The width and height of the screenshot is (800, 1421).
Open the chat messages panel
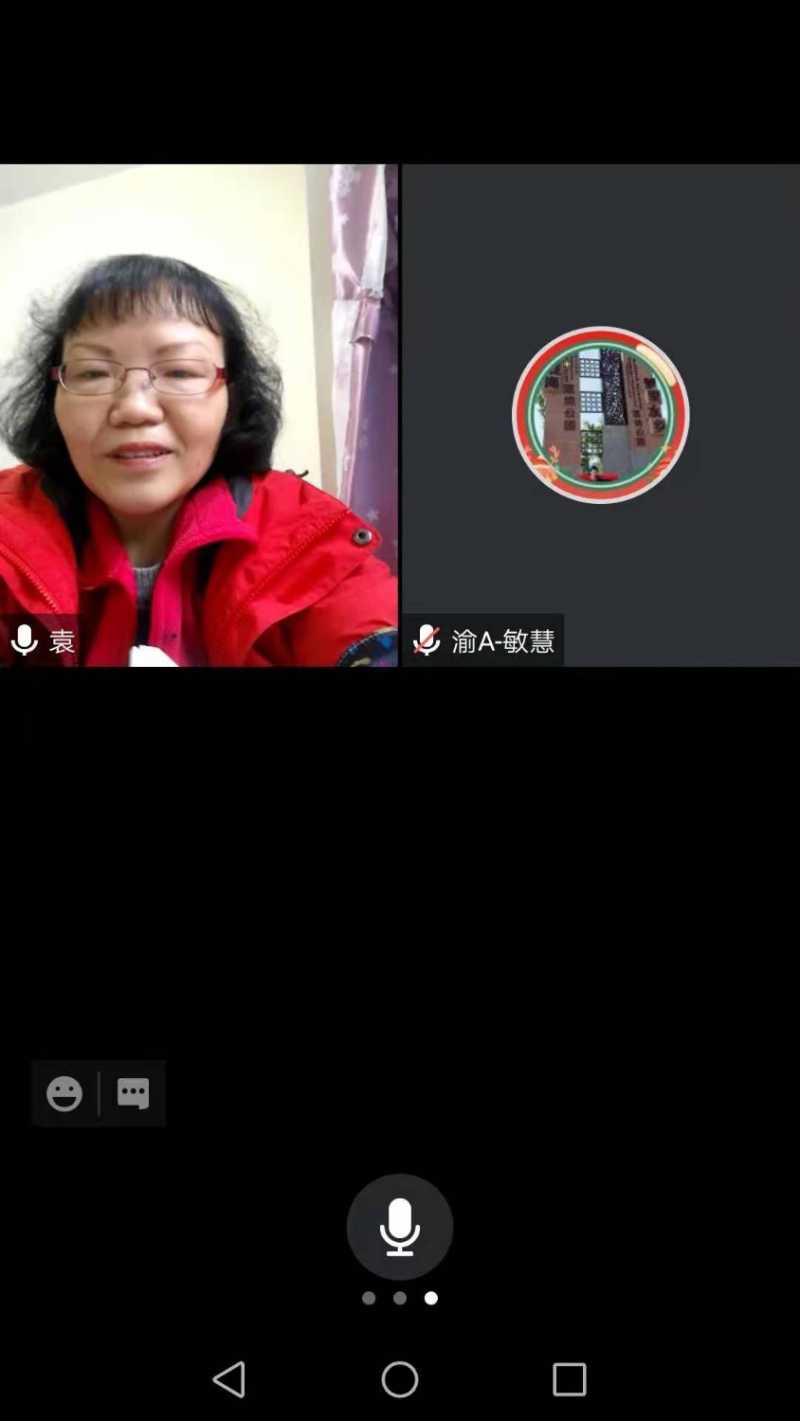click(133, 1093)
